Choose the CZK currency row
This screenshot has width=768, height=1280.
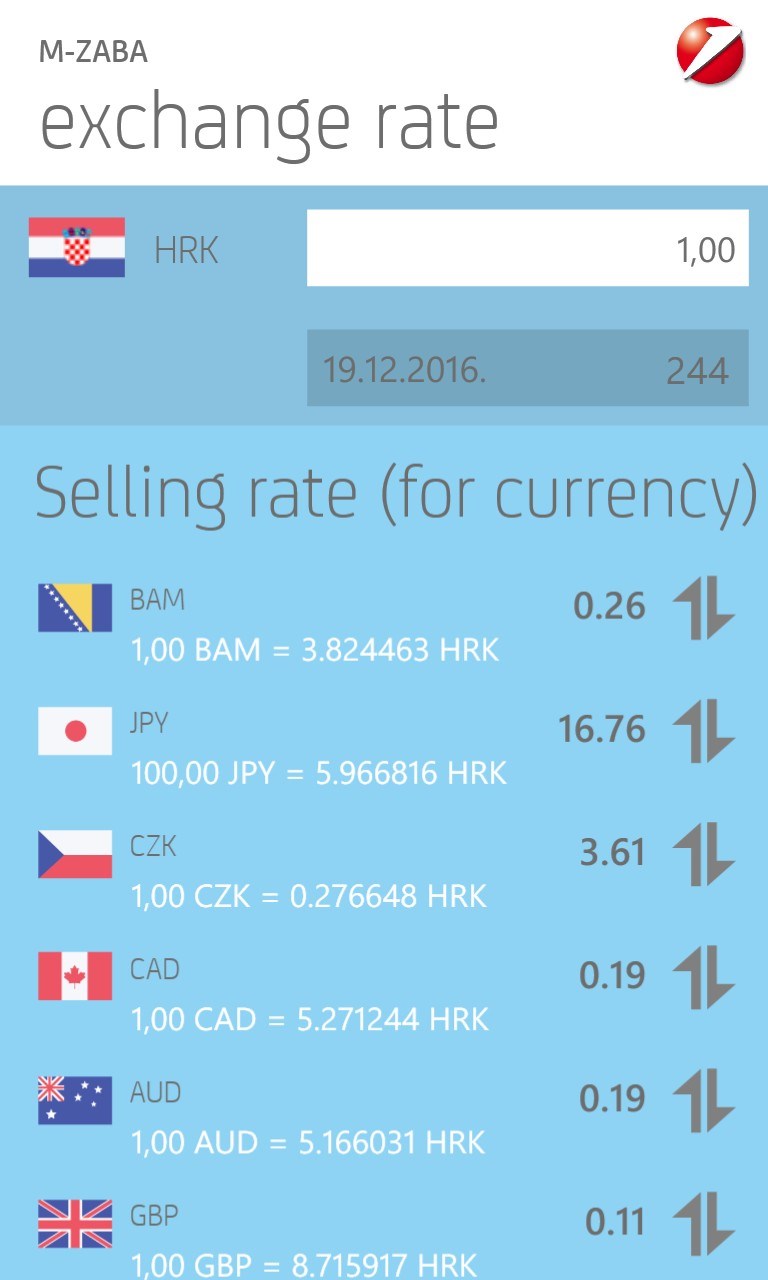pos(300,872)
